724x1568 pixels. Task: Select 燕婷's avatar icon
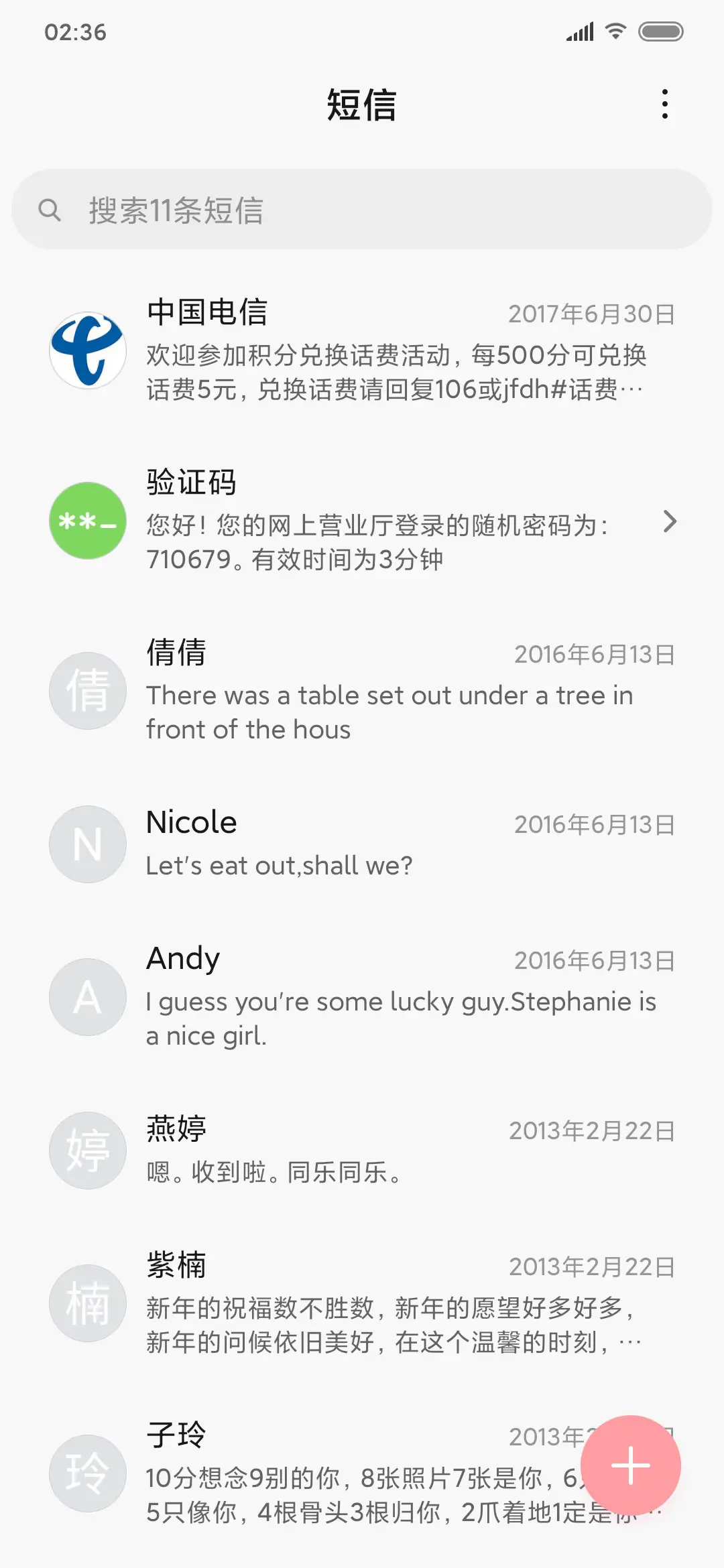[x=87, y=1150]
